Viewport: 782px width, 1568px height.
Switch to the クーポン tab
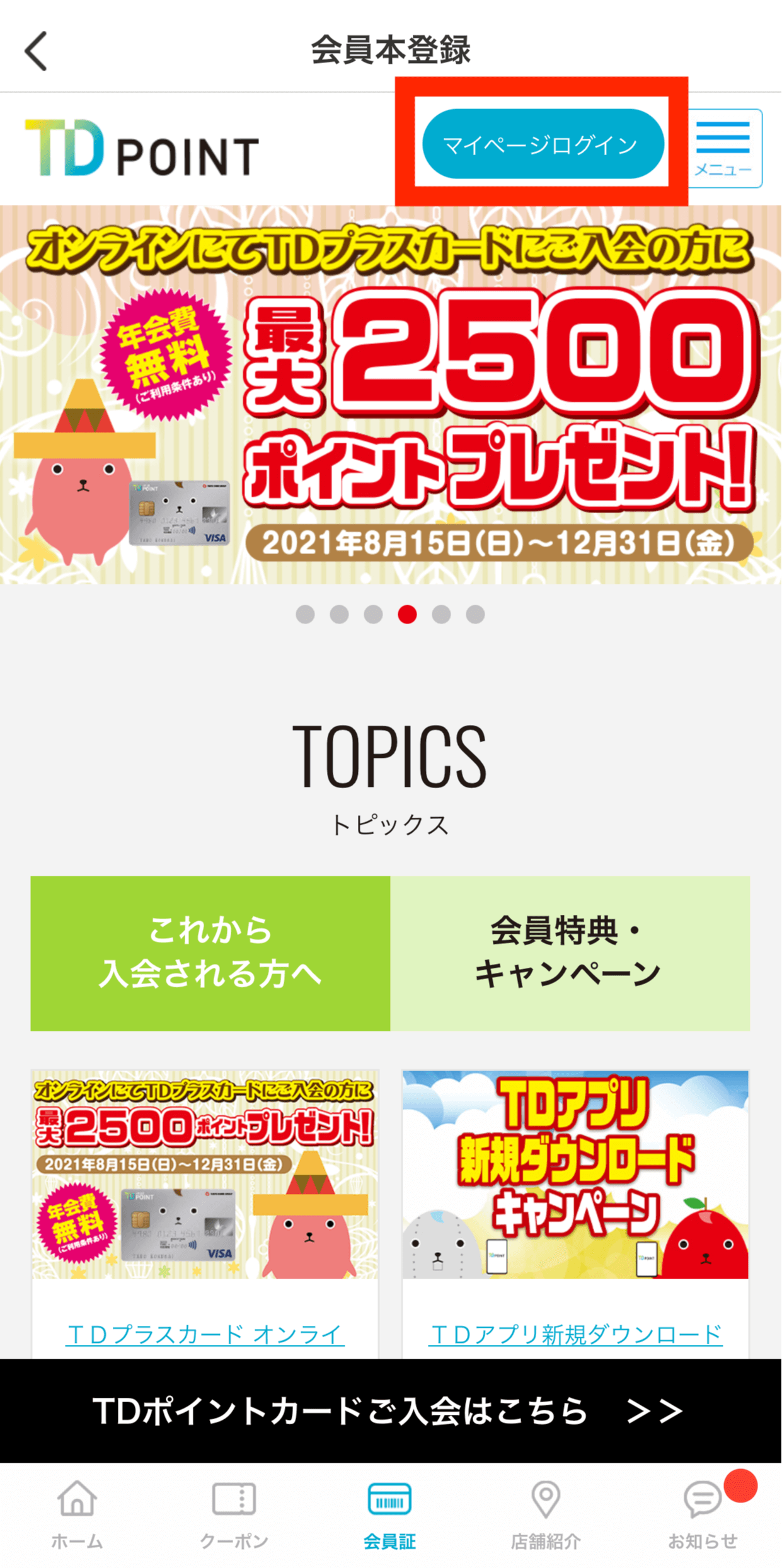(x=234, y=1514)
